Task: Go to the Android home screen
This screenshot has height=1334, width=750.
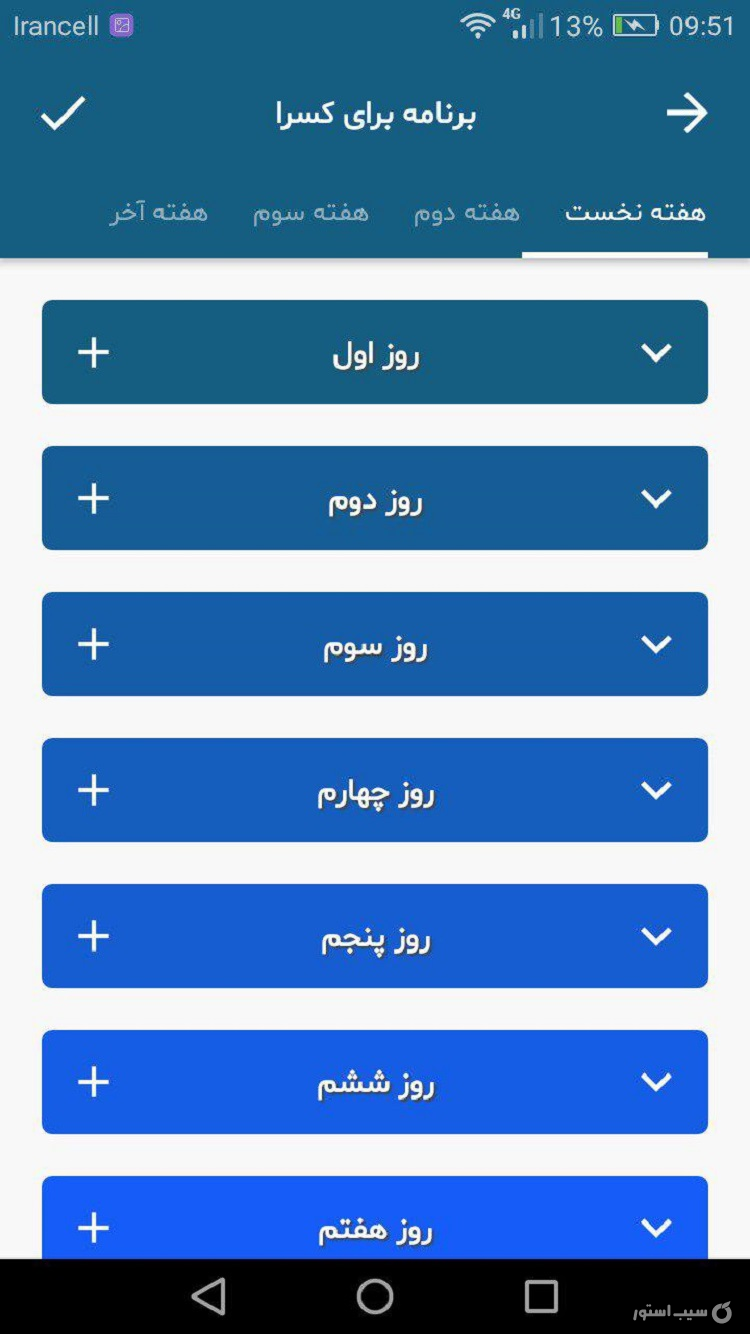Action: 375,1297
